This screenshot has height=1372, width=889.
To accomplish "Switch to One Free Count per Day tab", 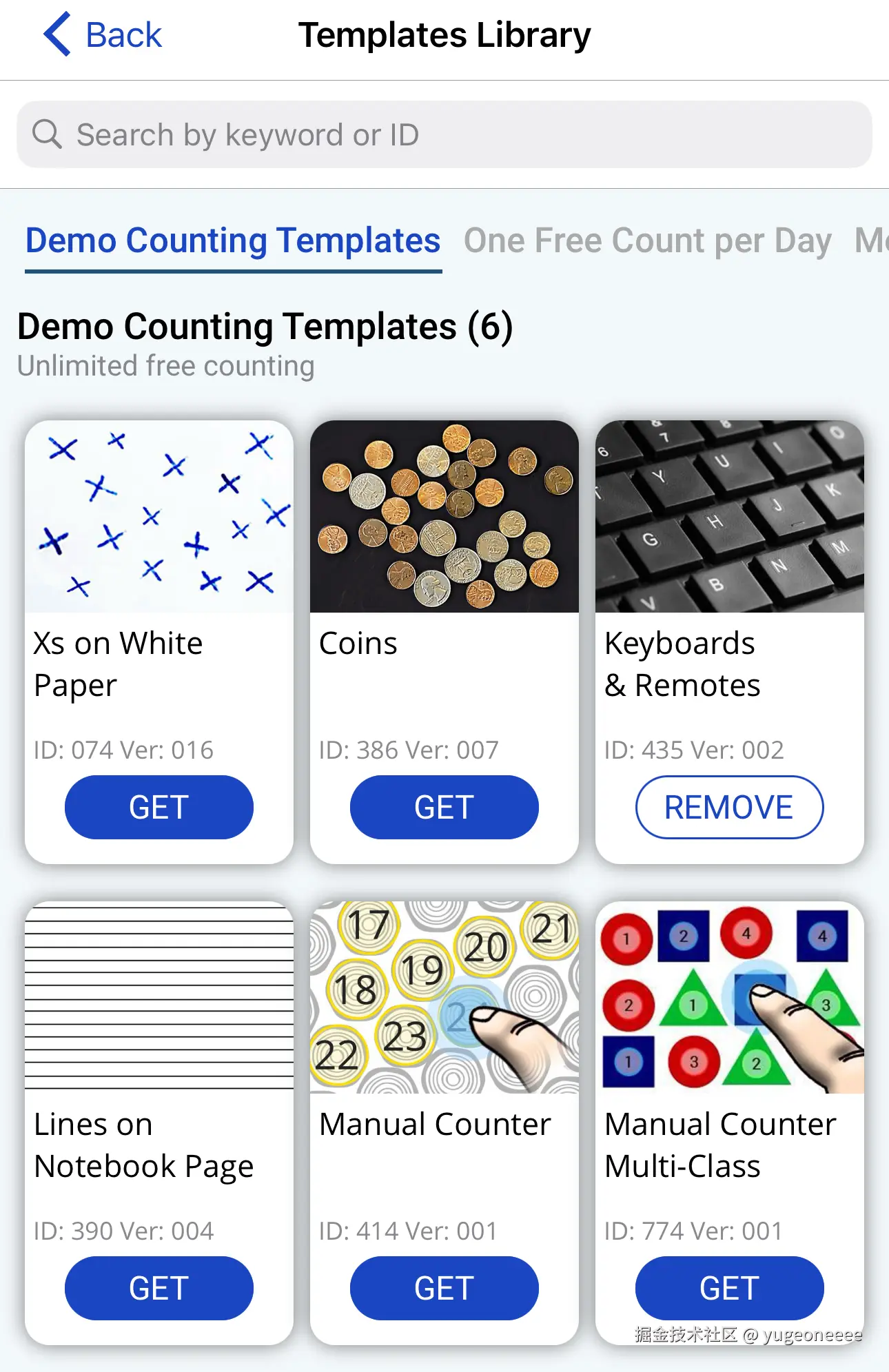I will 647,241.
